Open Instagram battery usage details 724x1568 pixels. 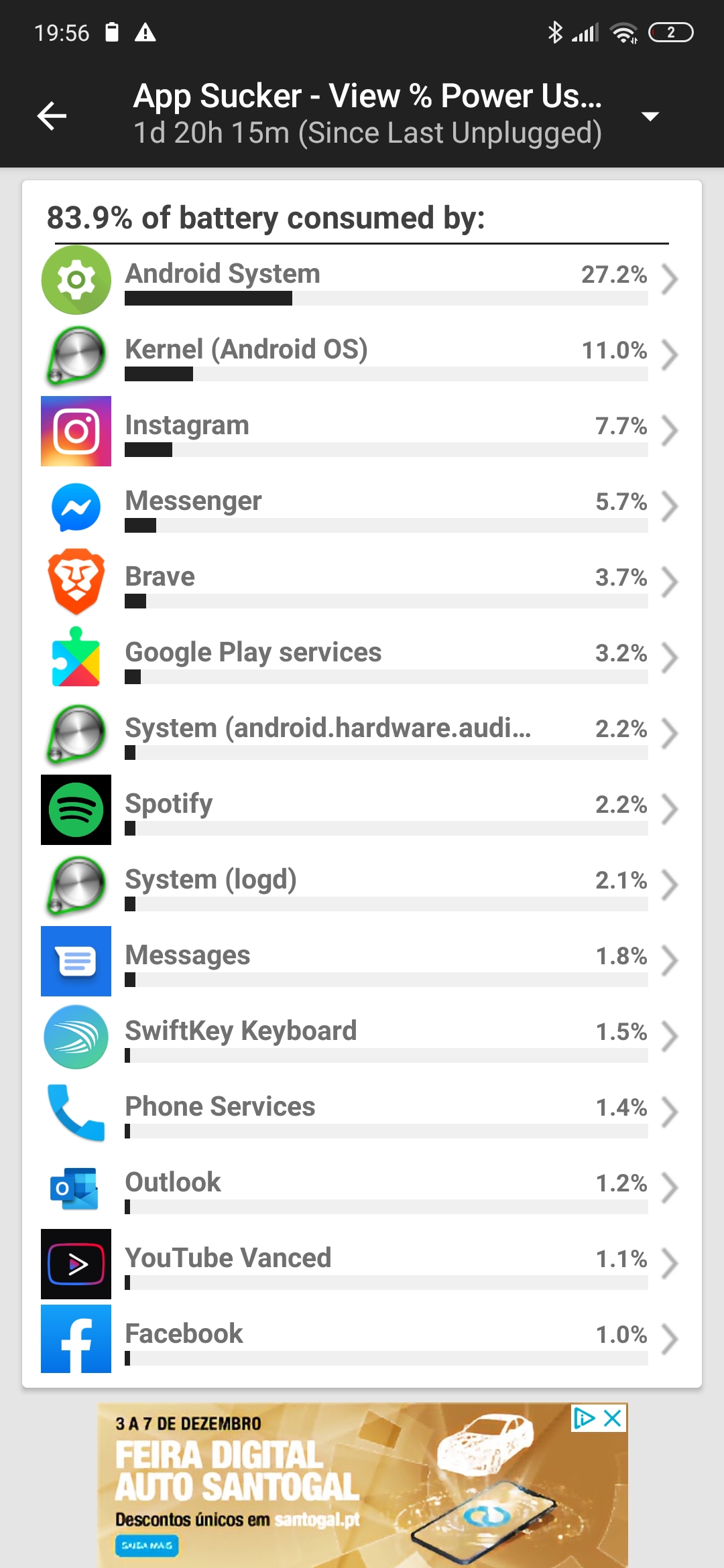(x=362, y=432)
